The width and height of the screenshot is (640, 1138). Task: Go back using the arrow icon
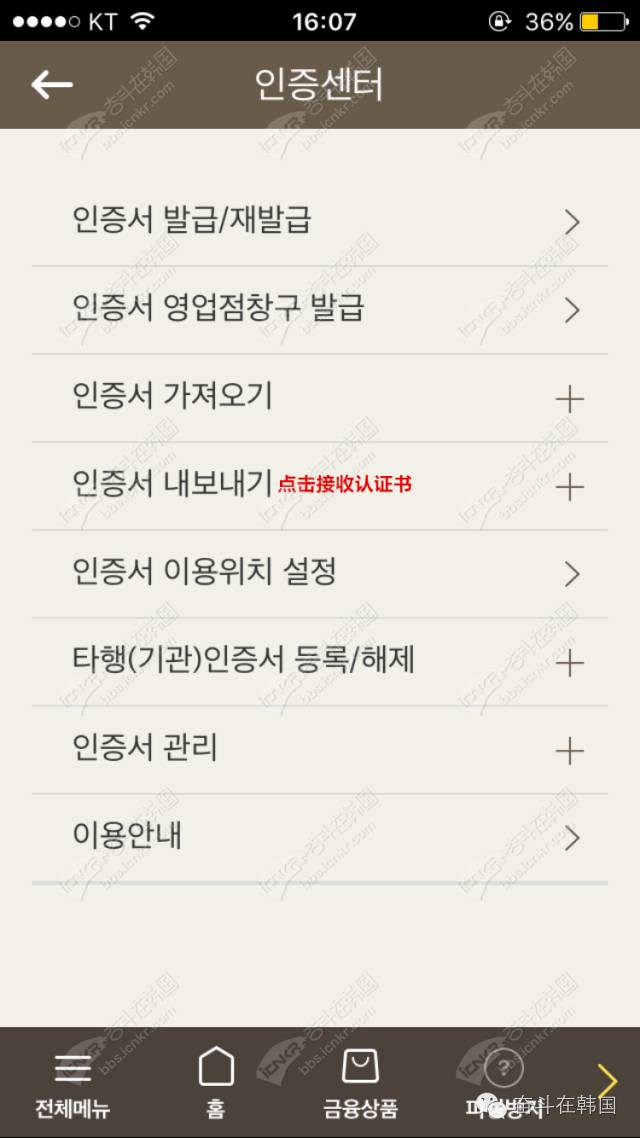click(x=52, y=85)
